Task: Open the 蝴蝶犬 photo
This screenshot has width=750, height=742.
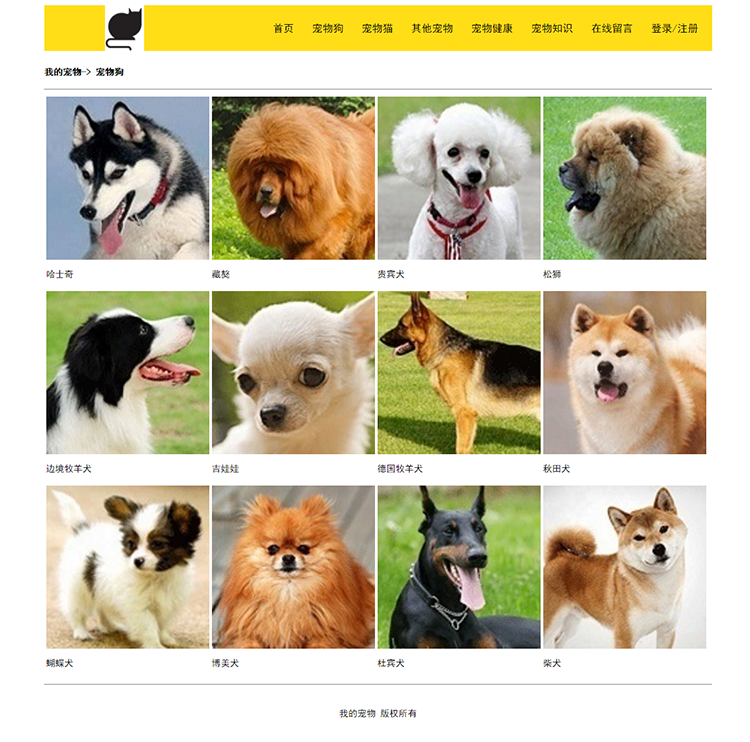Action: click(128, 567)
